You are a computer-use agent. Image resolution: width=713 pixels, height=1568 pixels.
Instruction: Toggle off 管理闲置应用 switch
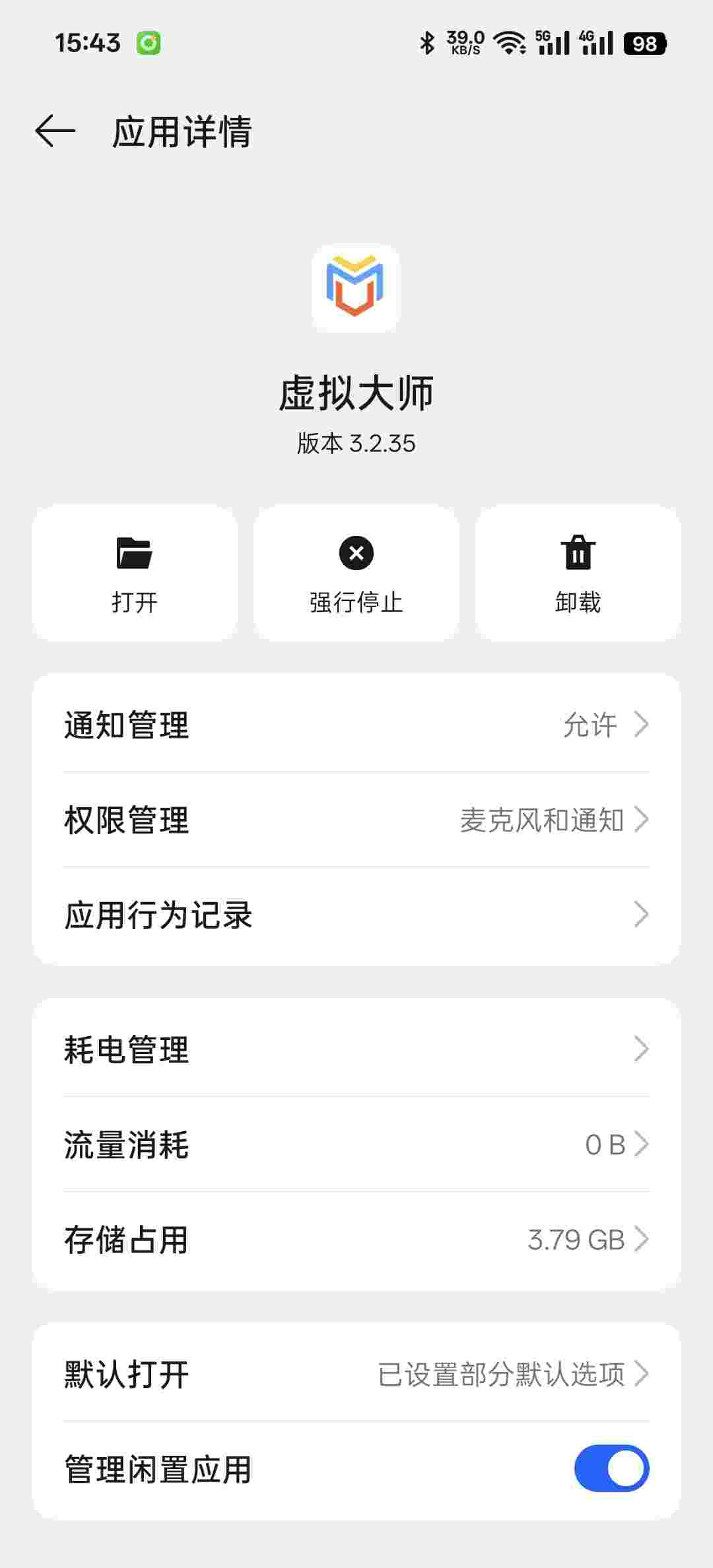click(612, 1468)
